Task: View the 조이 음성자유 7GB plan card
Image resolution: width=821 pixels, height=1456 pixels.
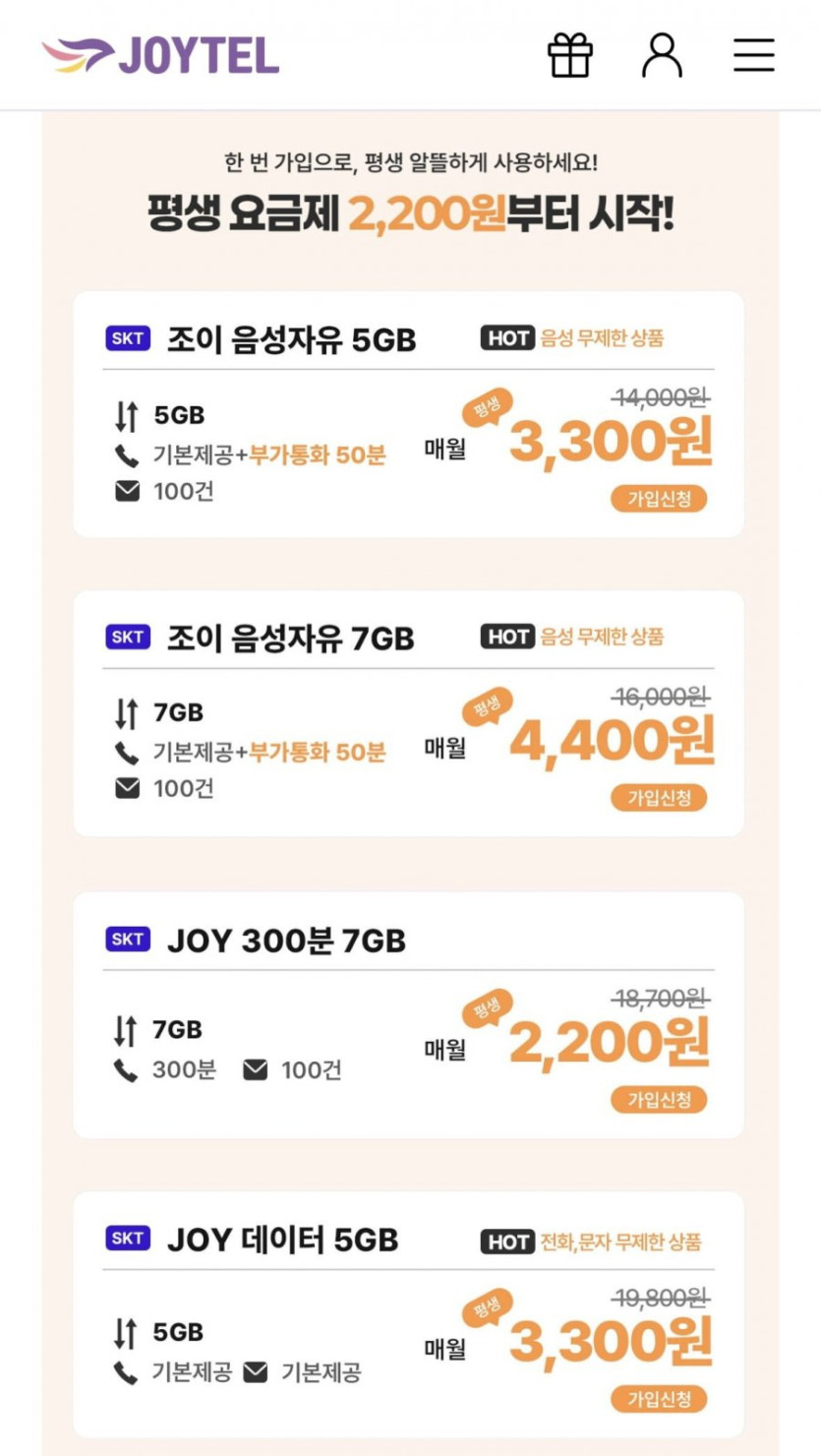Action: 291,639
